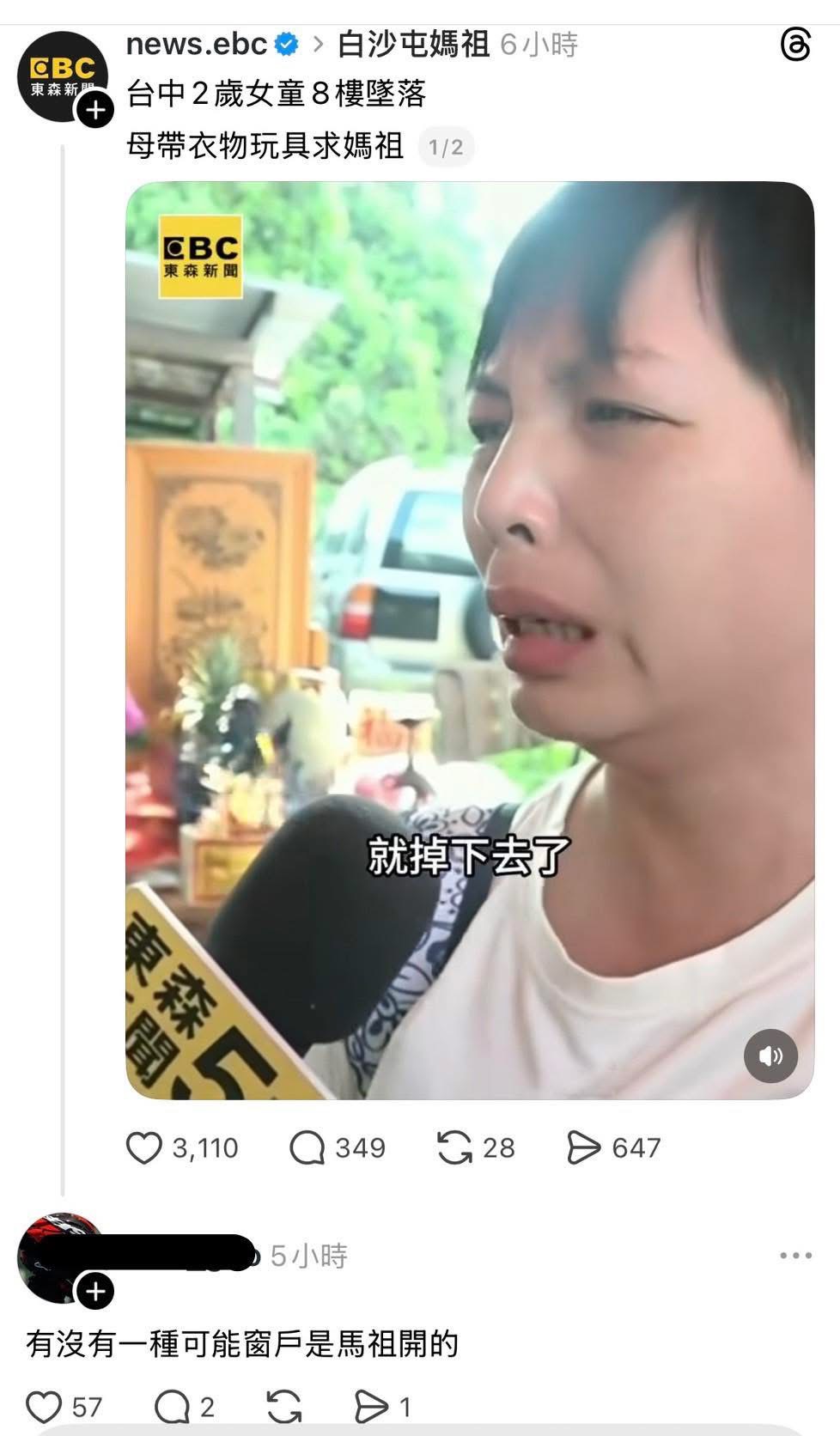Follow the commenter via the plus badge
This screenshot has height=1436, width=840.
pos(95,1291)
